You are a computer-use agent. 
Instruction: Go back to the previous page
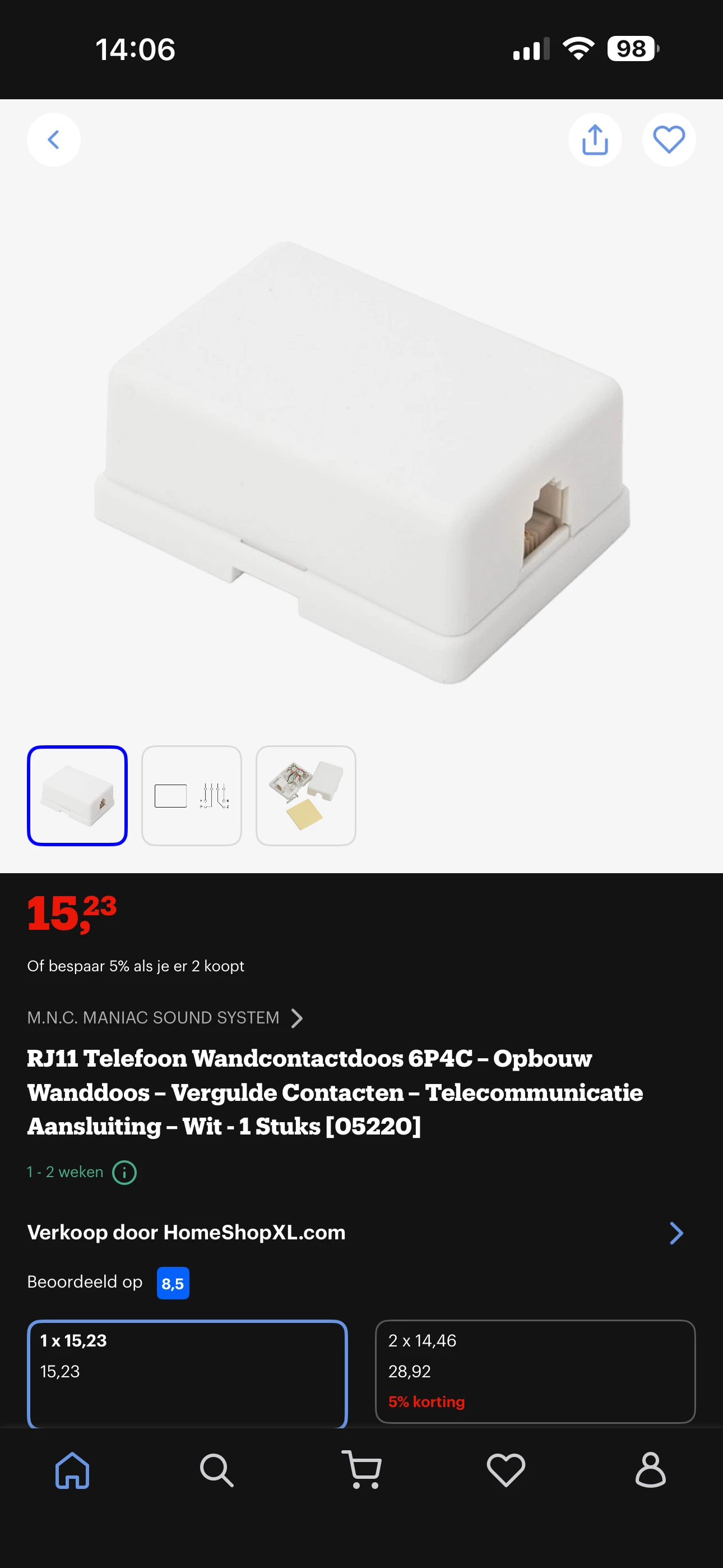[x=54, y=140]
